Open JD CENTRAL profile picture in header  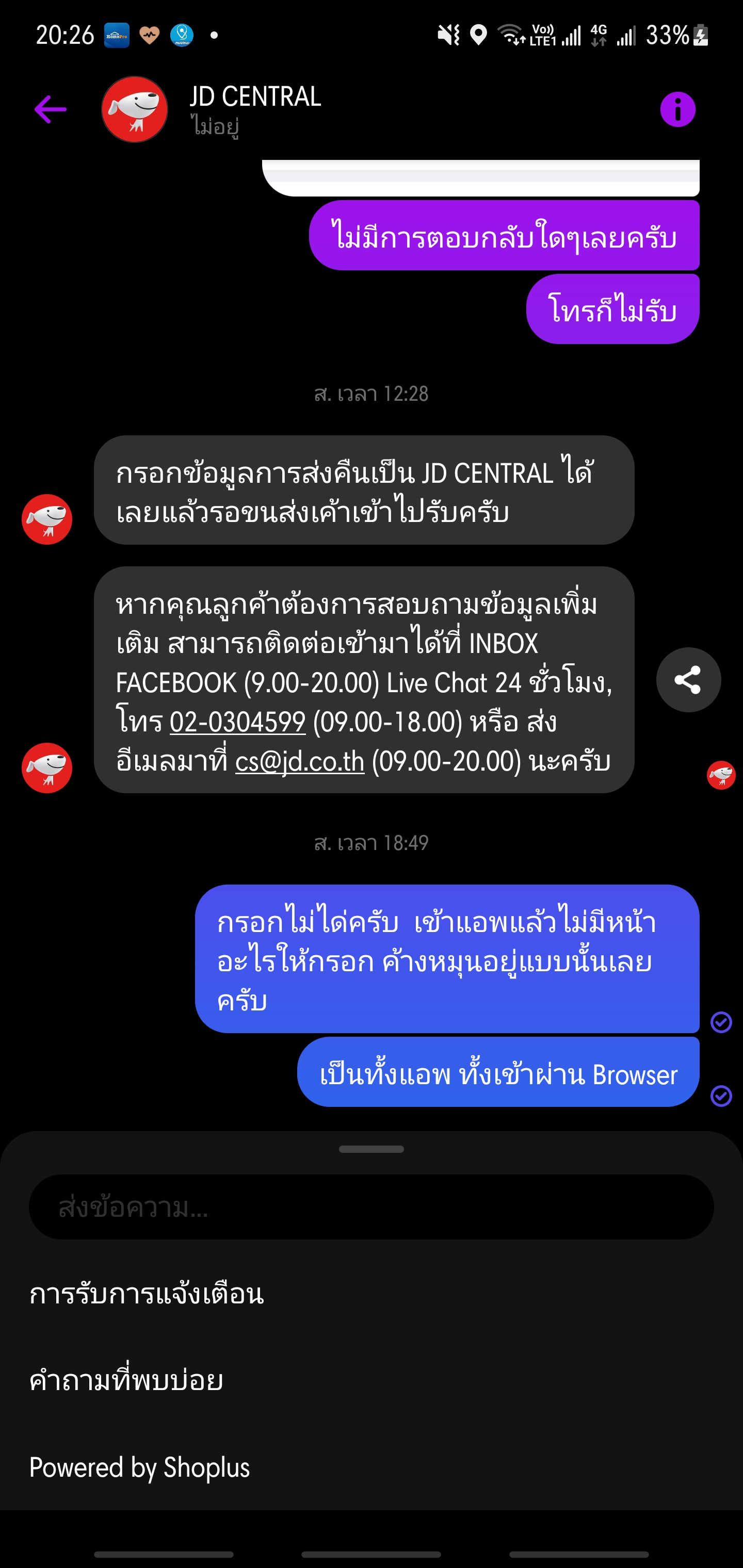point(134,109)
